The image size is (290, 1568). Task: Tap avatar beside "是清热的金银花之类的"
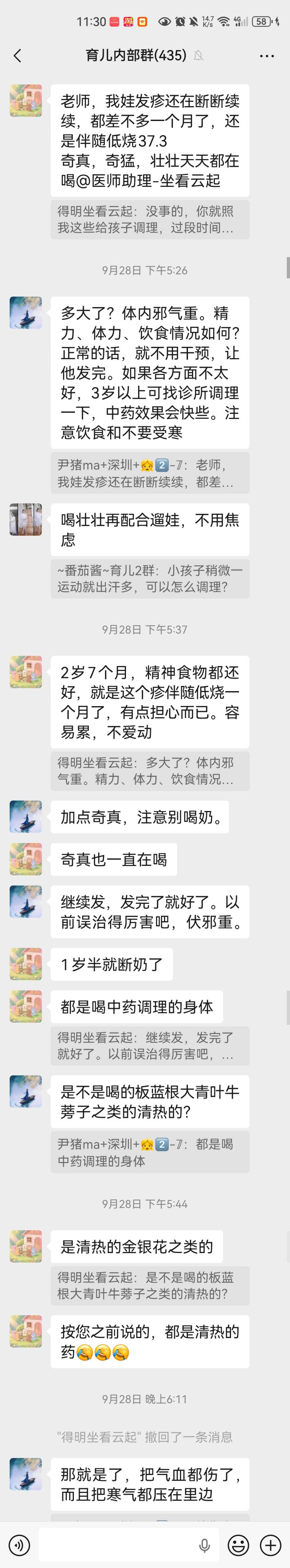(x=26, y=1246)
